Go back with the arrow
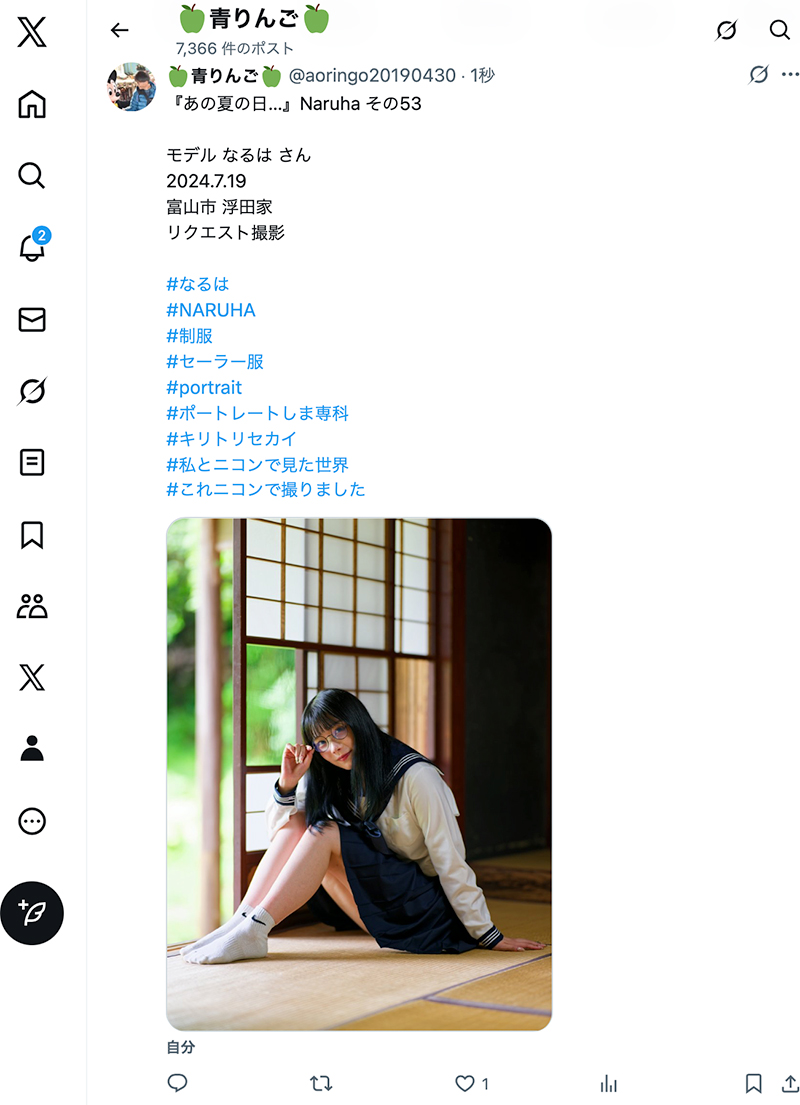The image size is (800, 1105). 120,30
